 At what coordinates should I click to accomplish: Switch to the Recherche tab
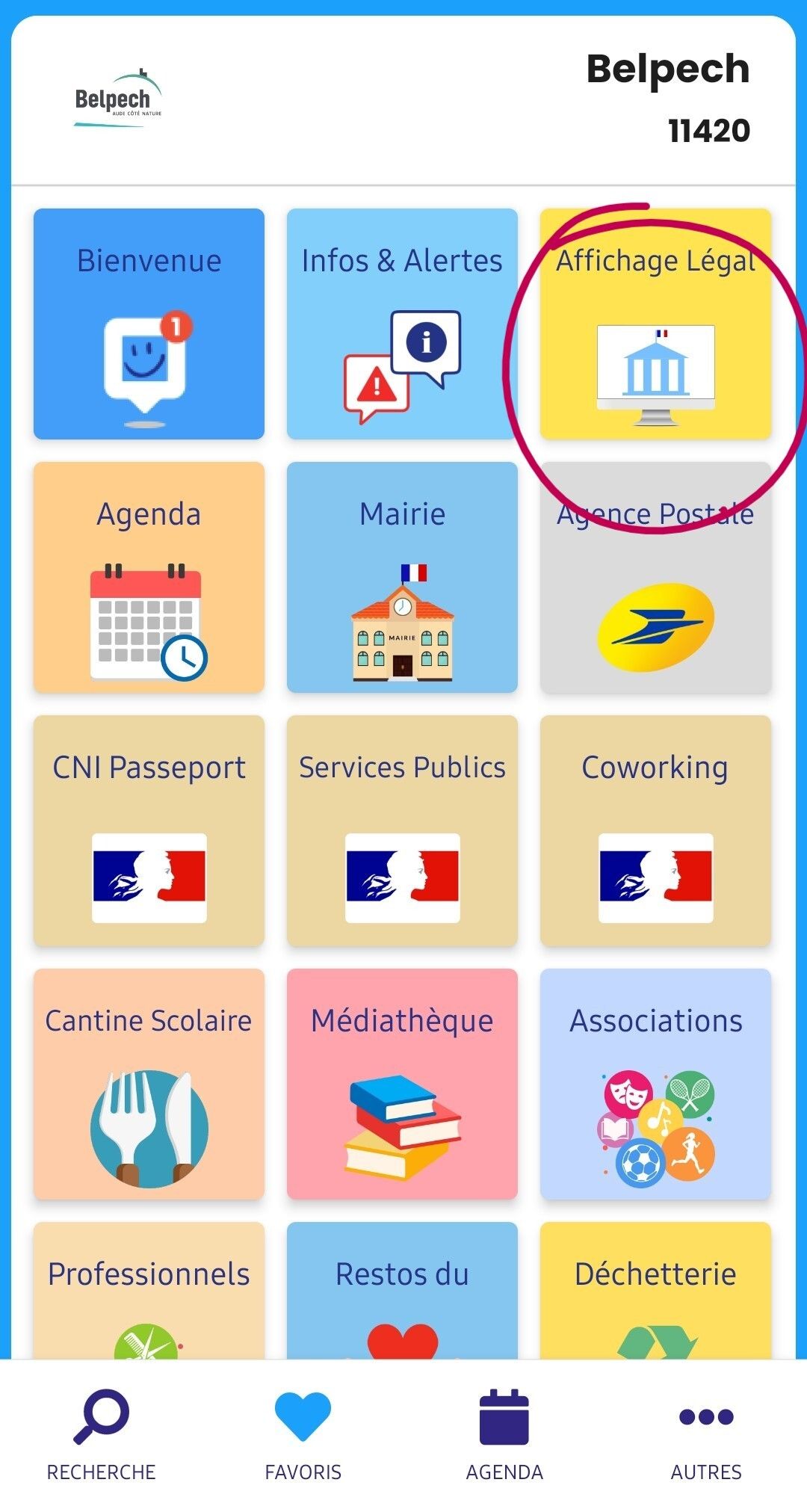(x=101, y=1435)
